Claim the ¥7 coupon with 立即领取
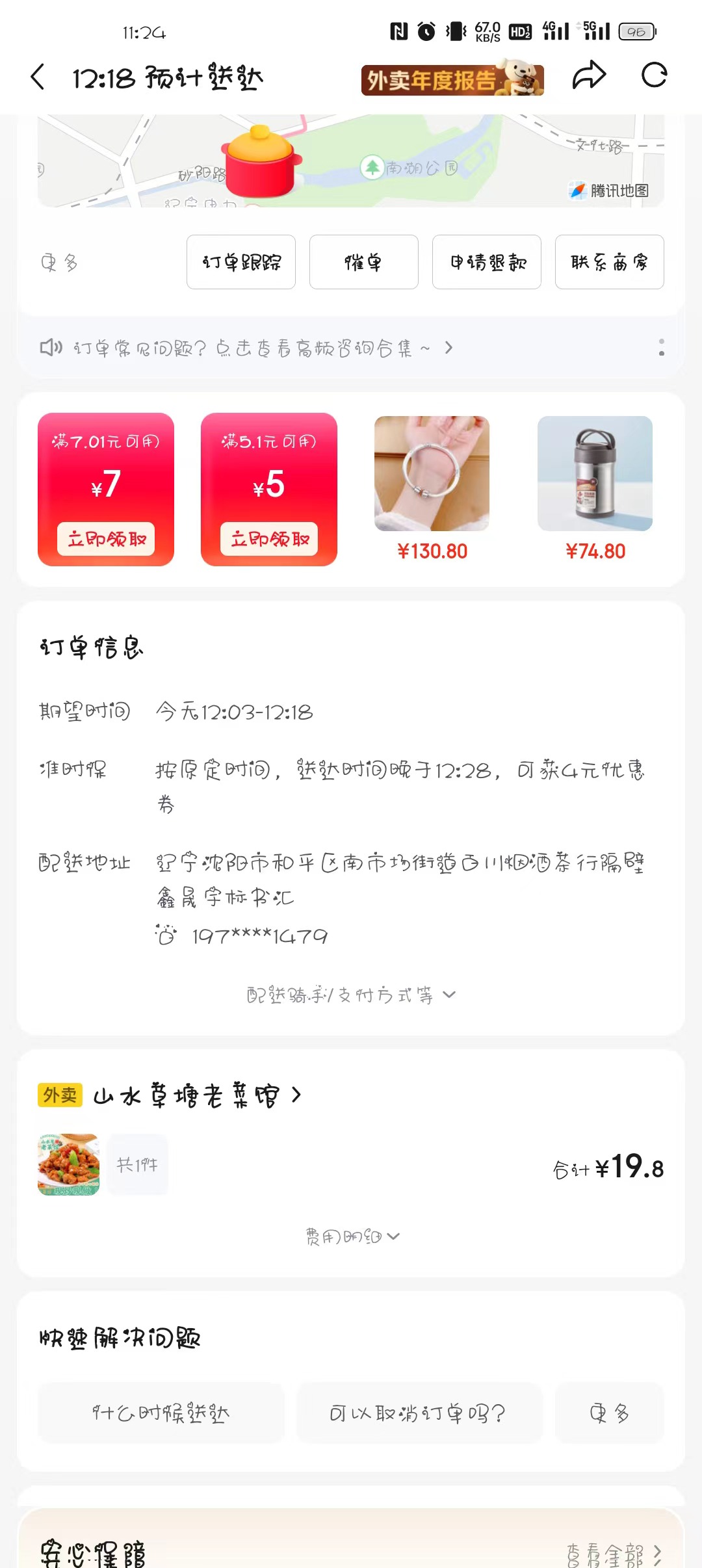The height and width of the screenshot is (1568, 702). click(106, 539)
